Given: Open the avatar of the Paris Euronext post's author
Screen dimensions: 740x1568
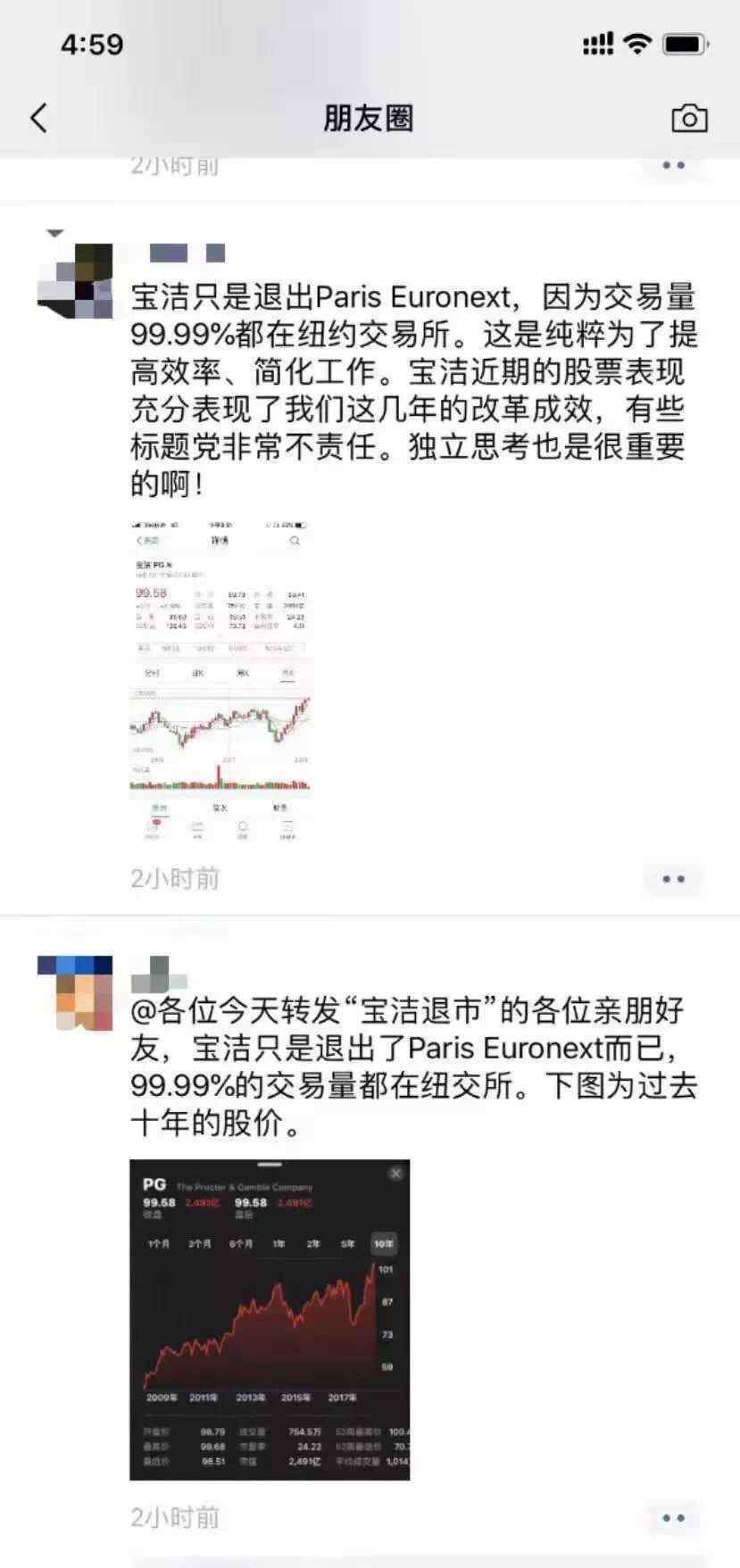Looking at the screenshot, I should (75, 280).
